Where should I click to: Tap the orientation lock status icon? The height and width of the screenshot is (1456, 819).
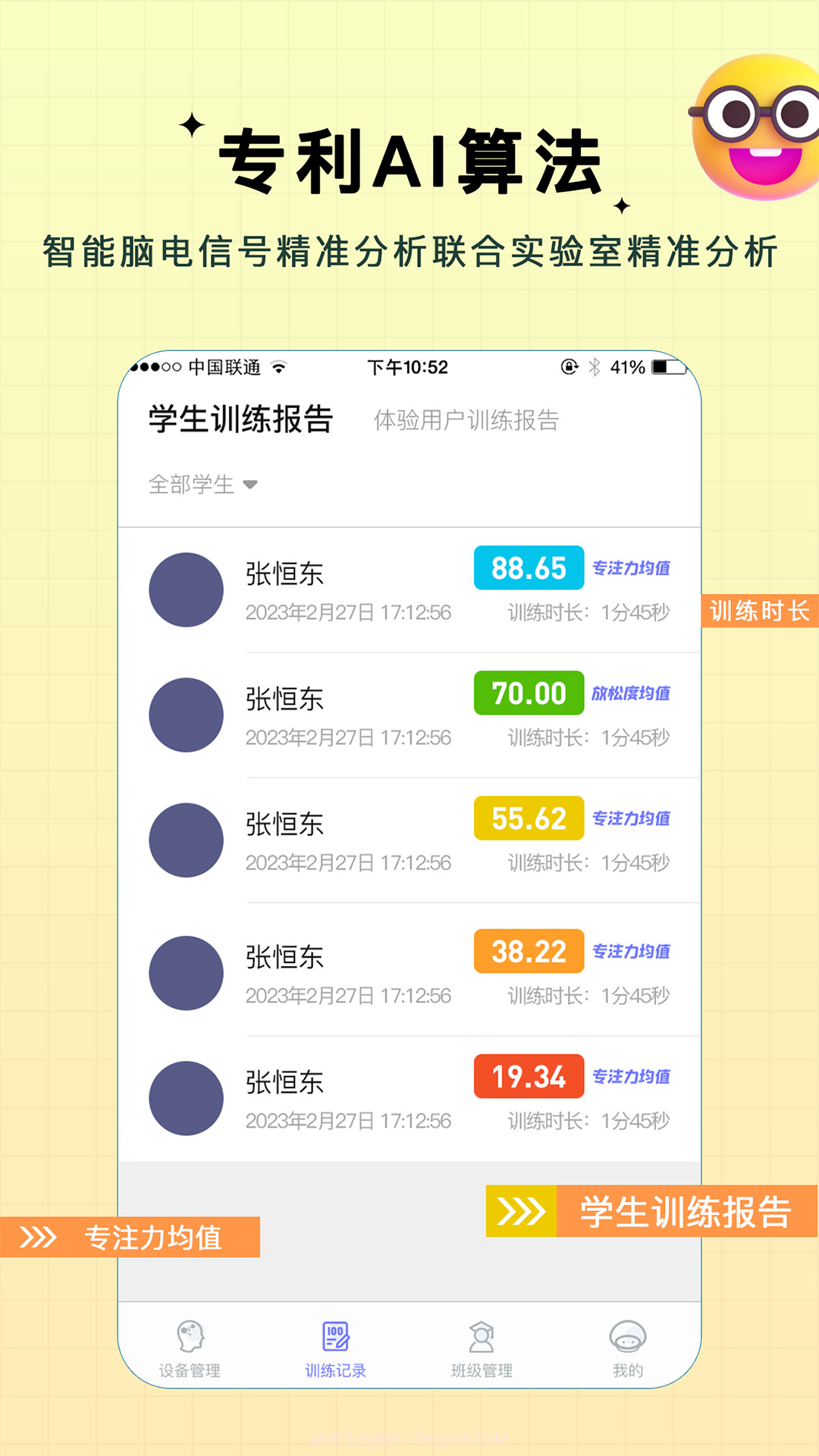pyautogui.click(x=568, y=367)
